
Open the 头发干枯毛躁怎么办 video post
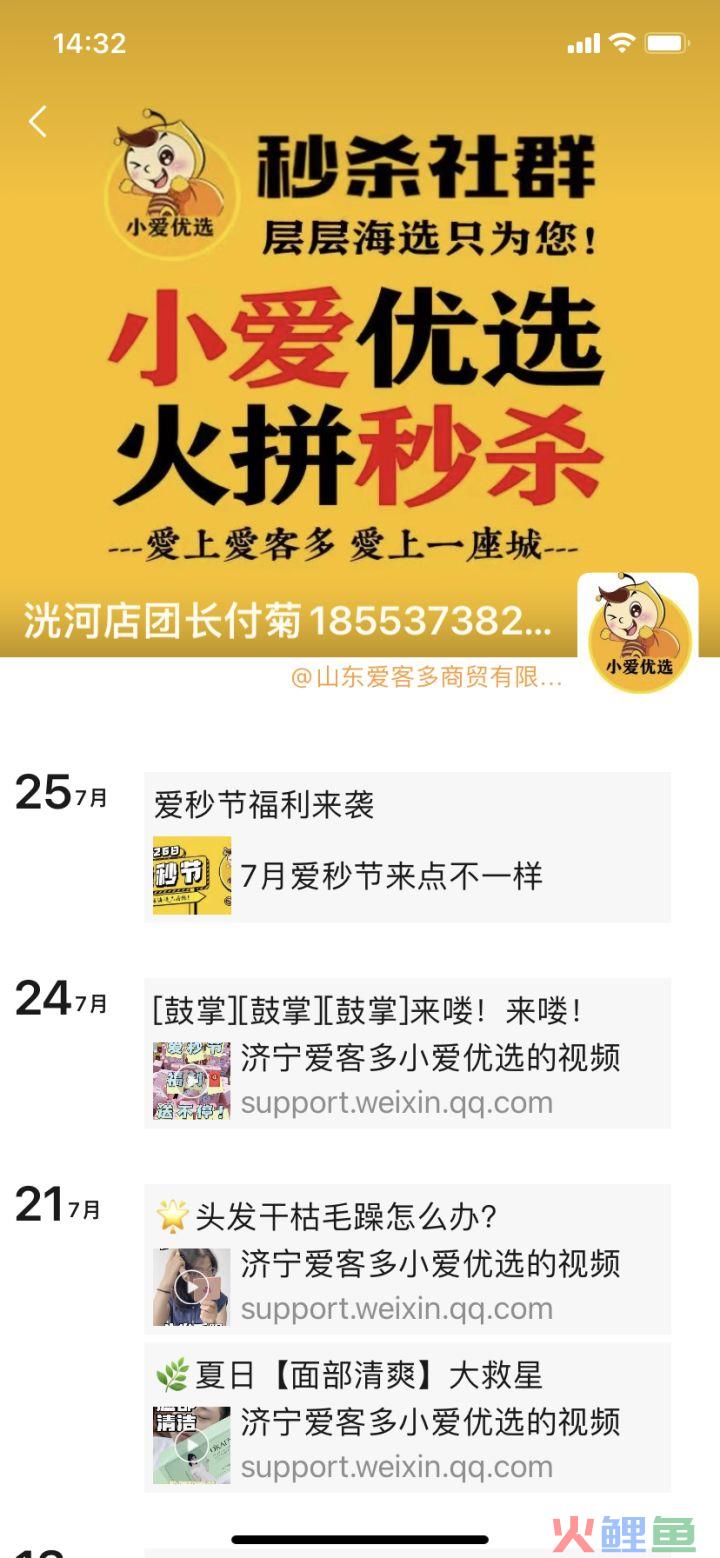coord(407,1258)
